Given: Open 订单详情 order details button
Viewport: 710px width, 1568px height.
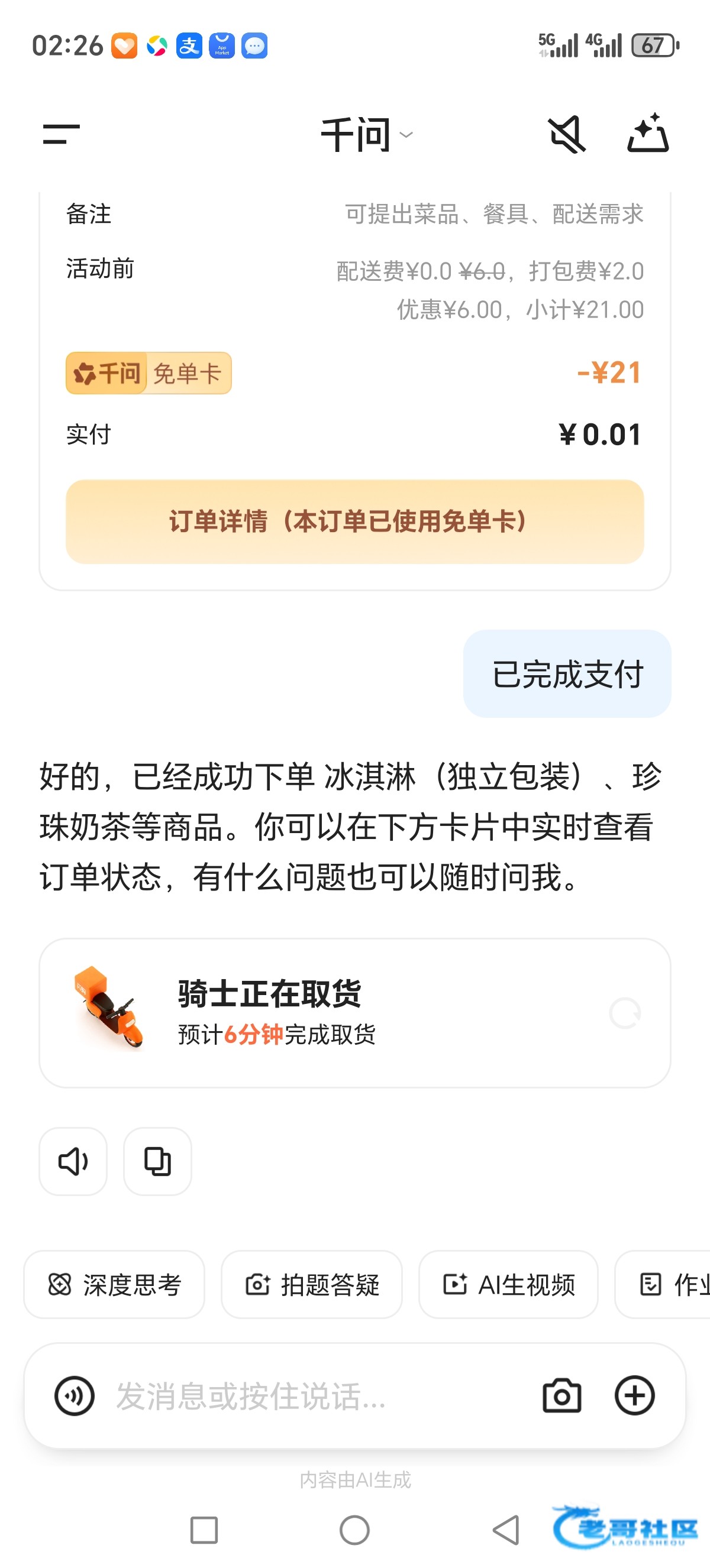Looking at the screenshot, I should pos(354,521).
